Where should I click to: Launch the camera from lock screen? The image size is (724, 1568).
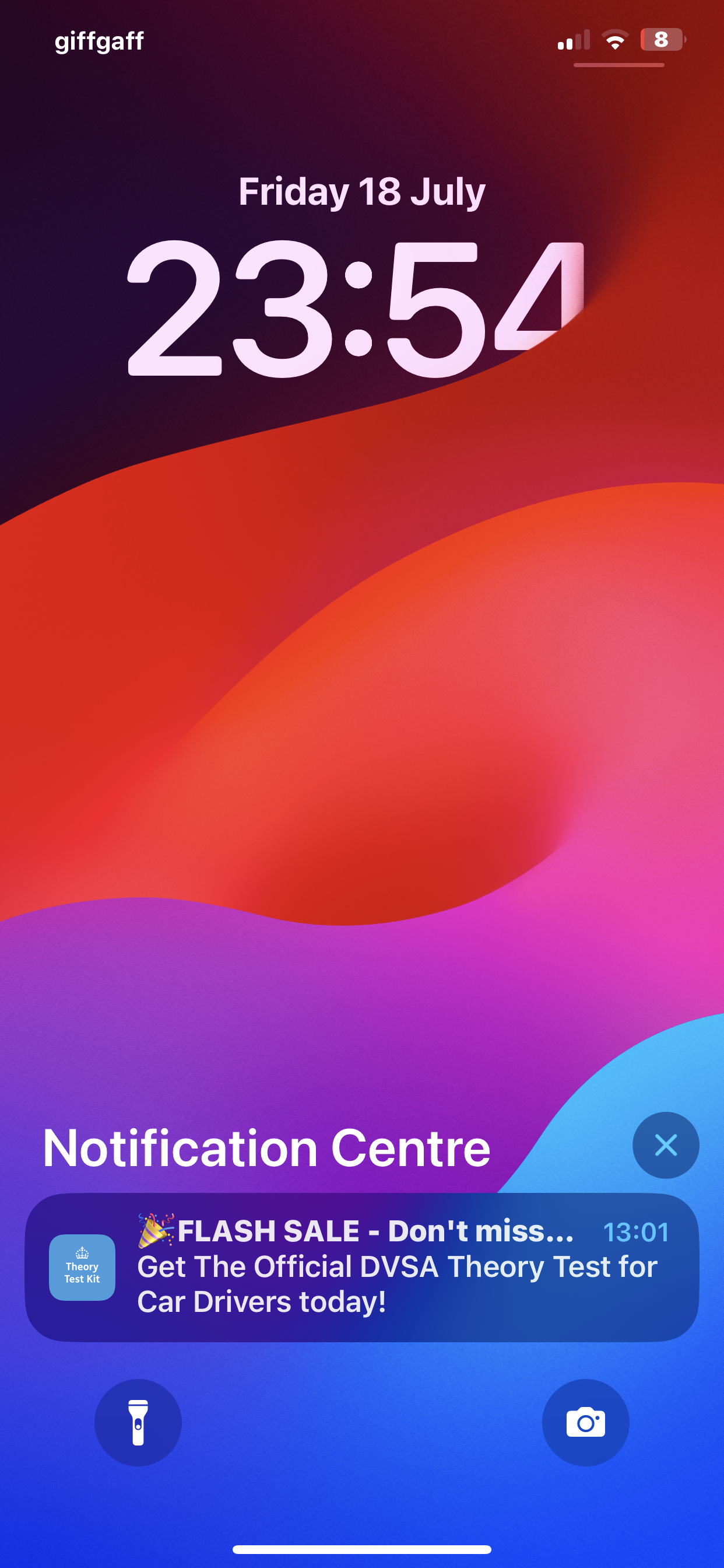[x=585, y=1423]
